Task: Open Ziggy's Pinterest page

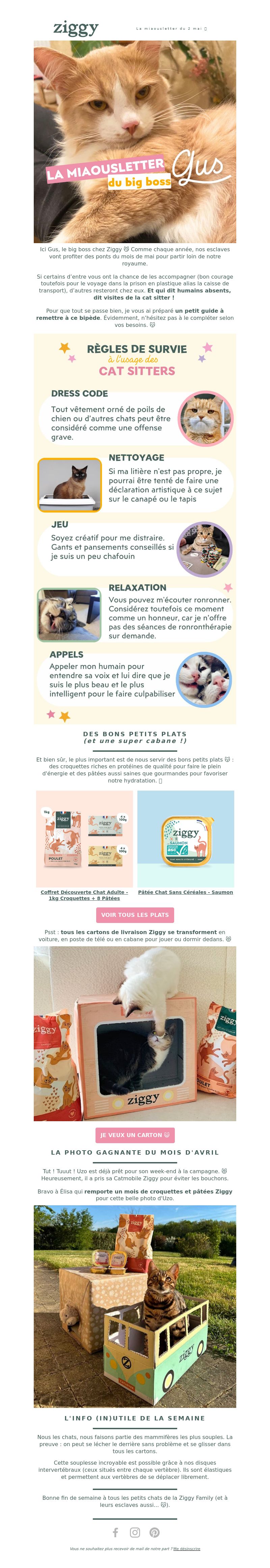Action: 155,1533
